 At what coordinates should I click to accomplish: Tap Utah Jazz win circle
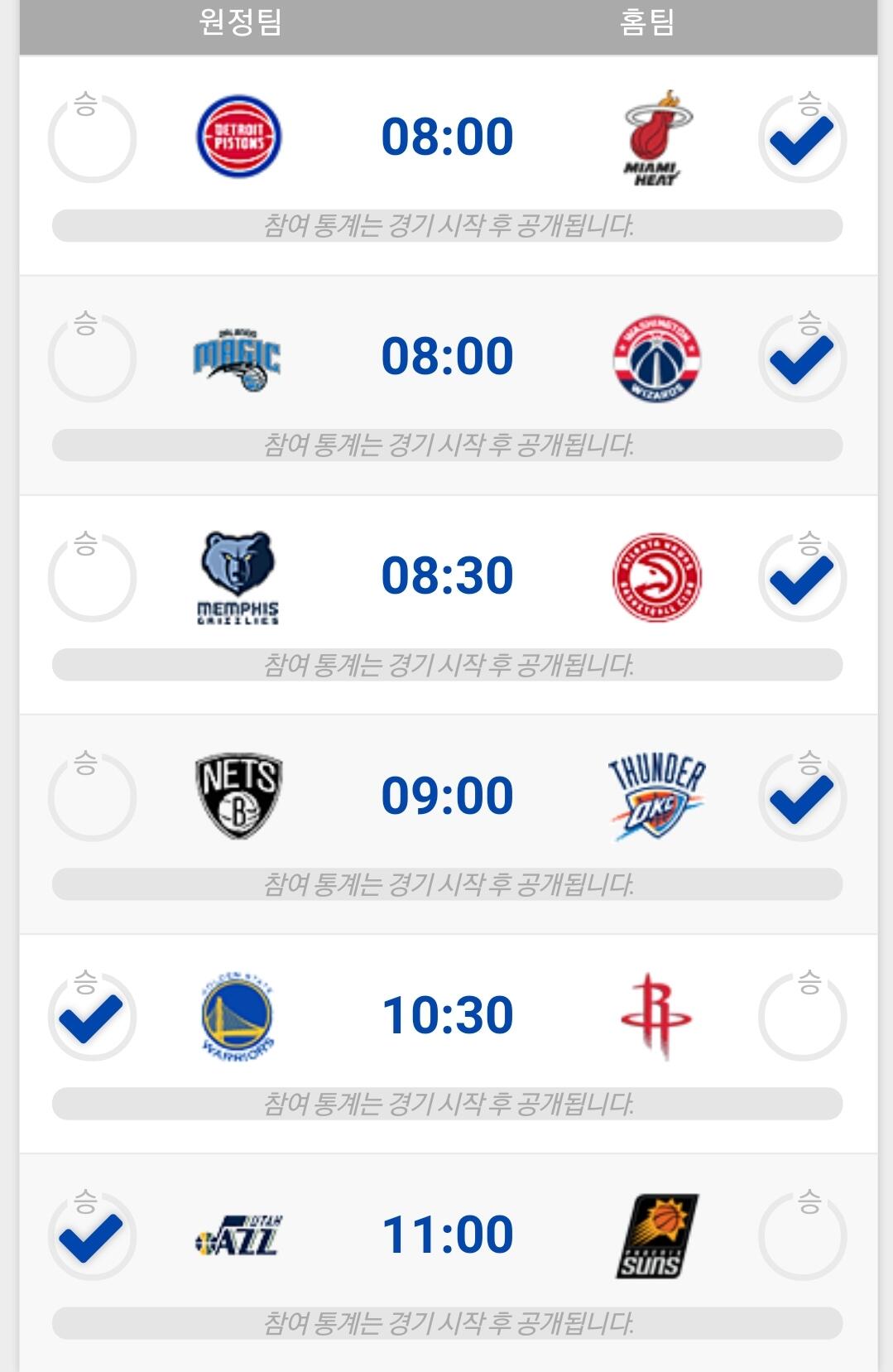(x=92, y=1236)
